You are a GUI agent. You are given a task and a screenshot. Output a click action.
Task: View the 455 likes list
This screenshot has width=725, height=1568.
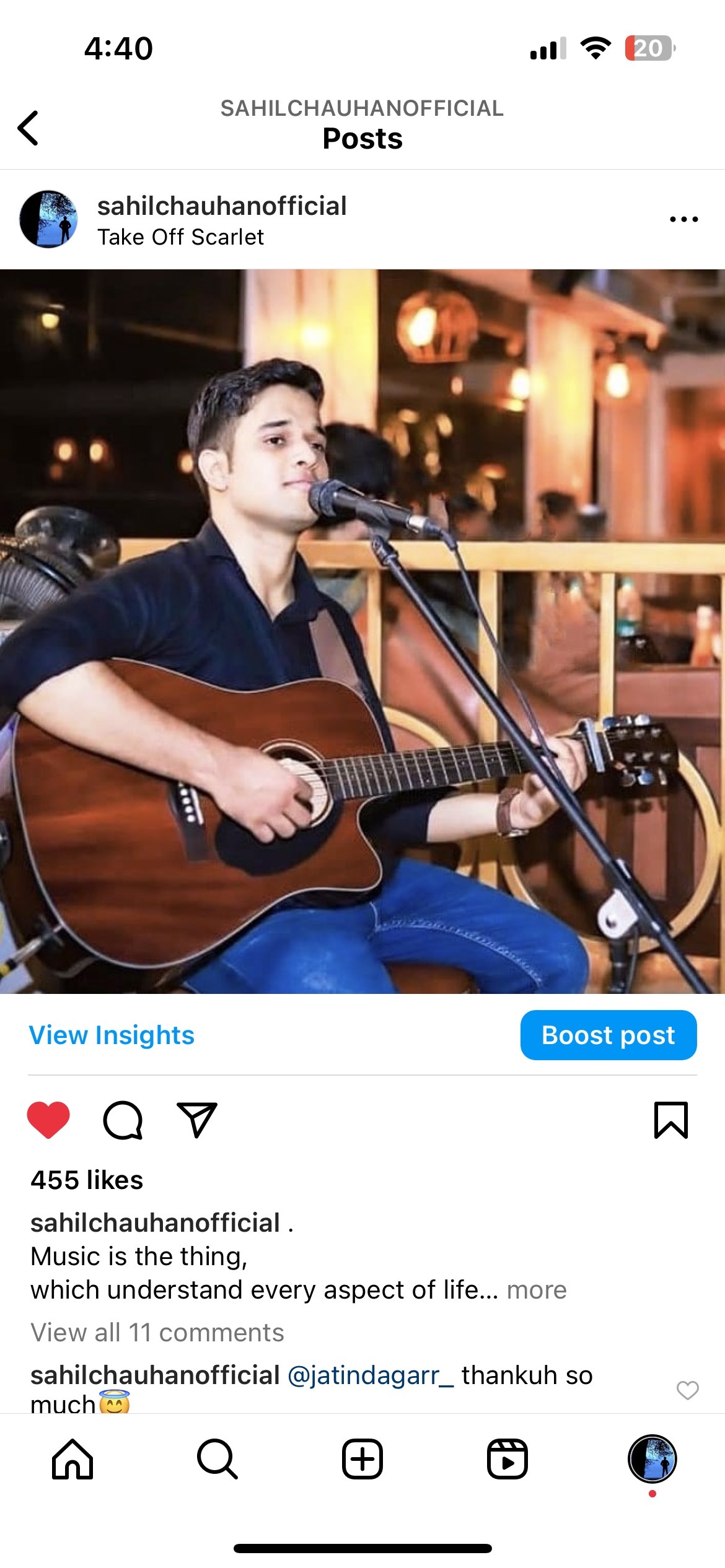[x=87, y=1180]
